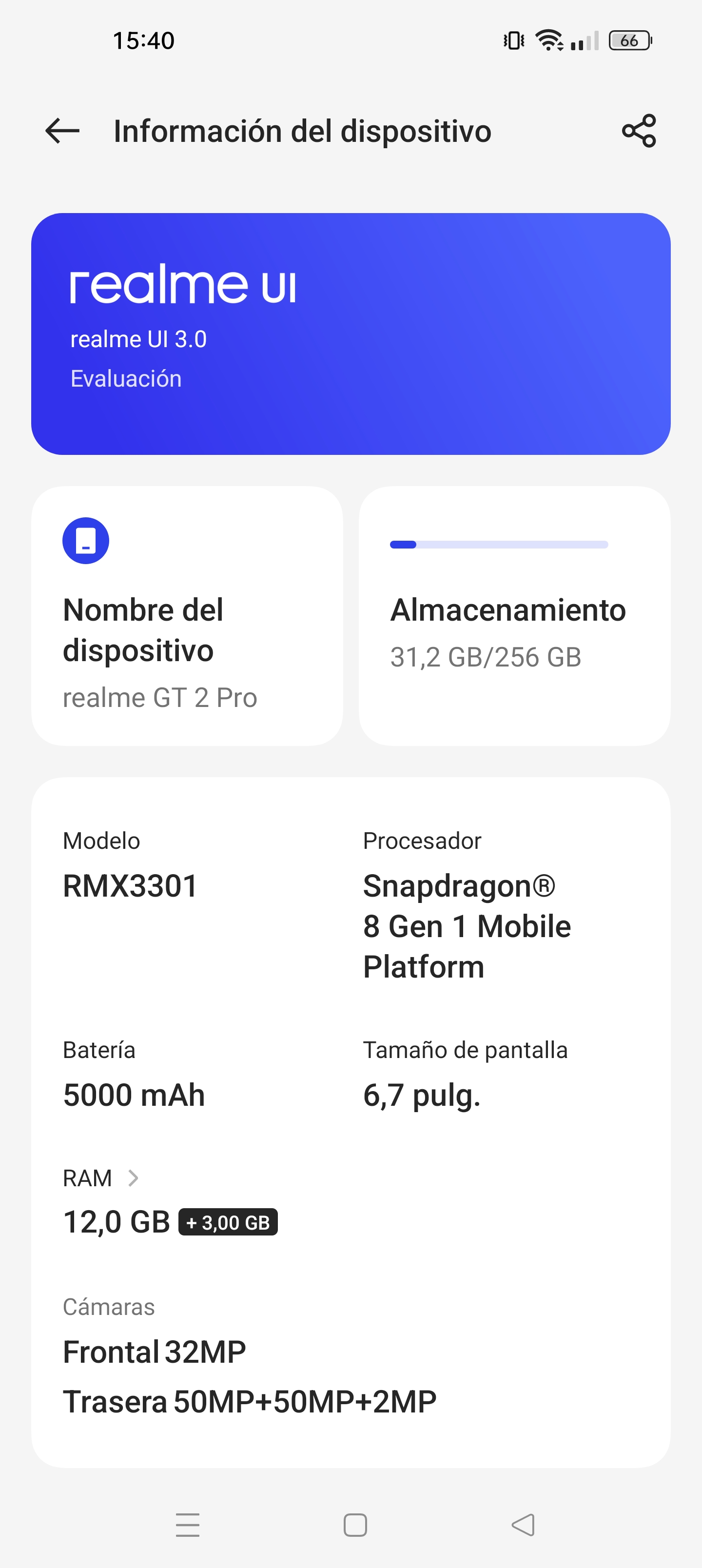702x1568 pixels.
Task: Tap the system home button
Action: pos(355,1525)
